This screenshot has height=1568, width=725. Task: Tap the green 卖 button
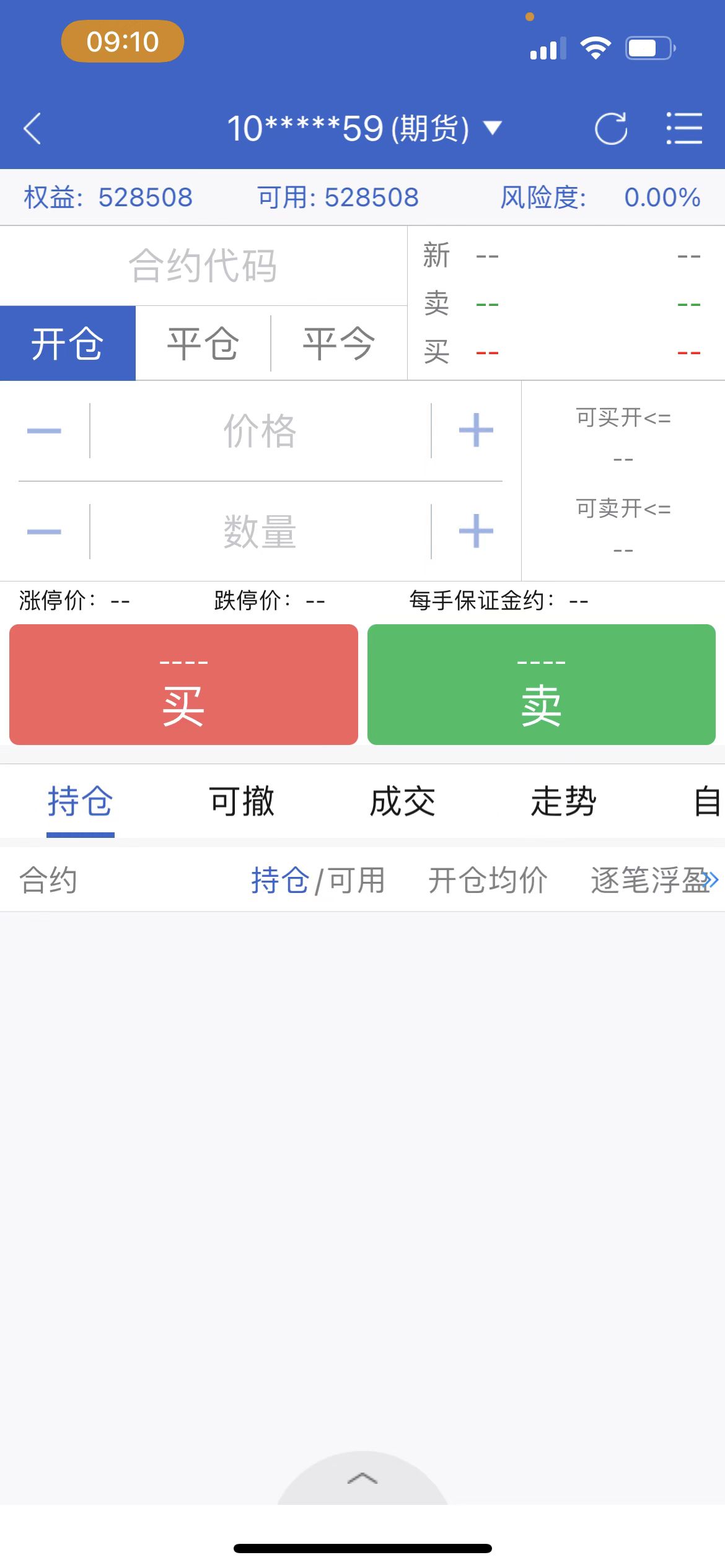point(542,684)
